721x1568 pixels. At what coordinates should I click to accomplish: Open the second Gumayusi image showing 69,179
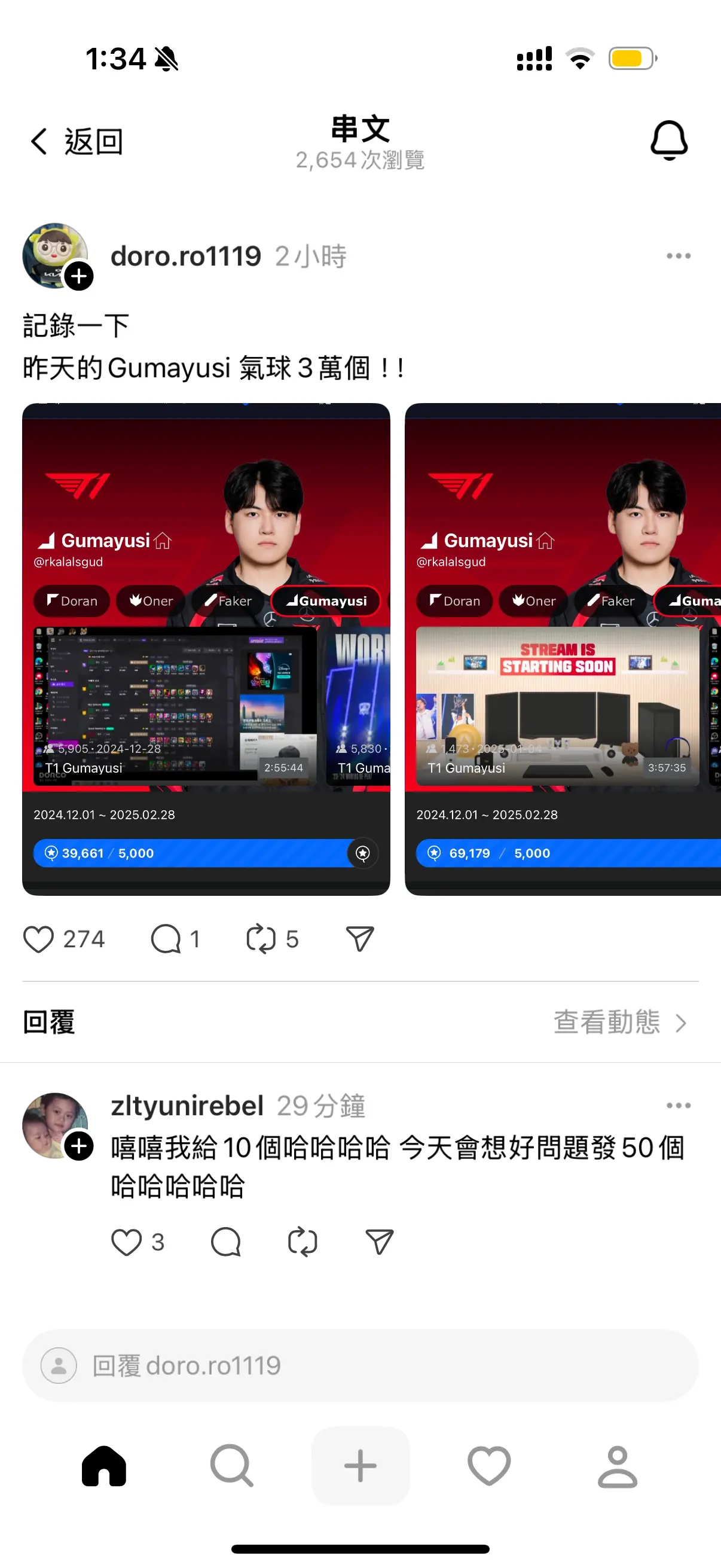point(563,649)
